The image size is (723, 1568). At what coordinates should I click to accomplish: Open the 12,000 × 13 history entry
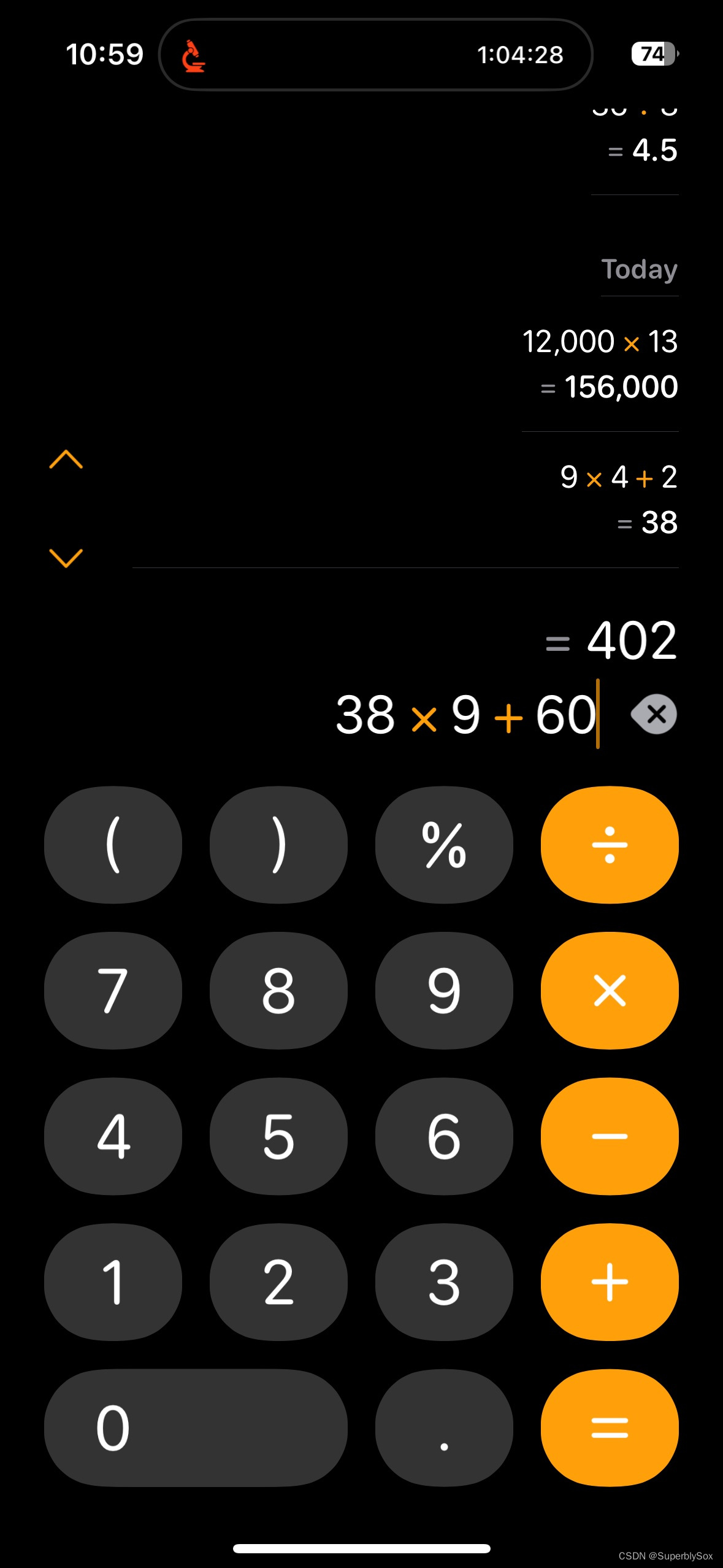coord(600,364)
